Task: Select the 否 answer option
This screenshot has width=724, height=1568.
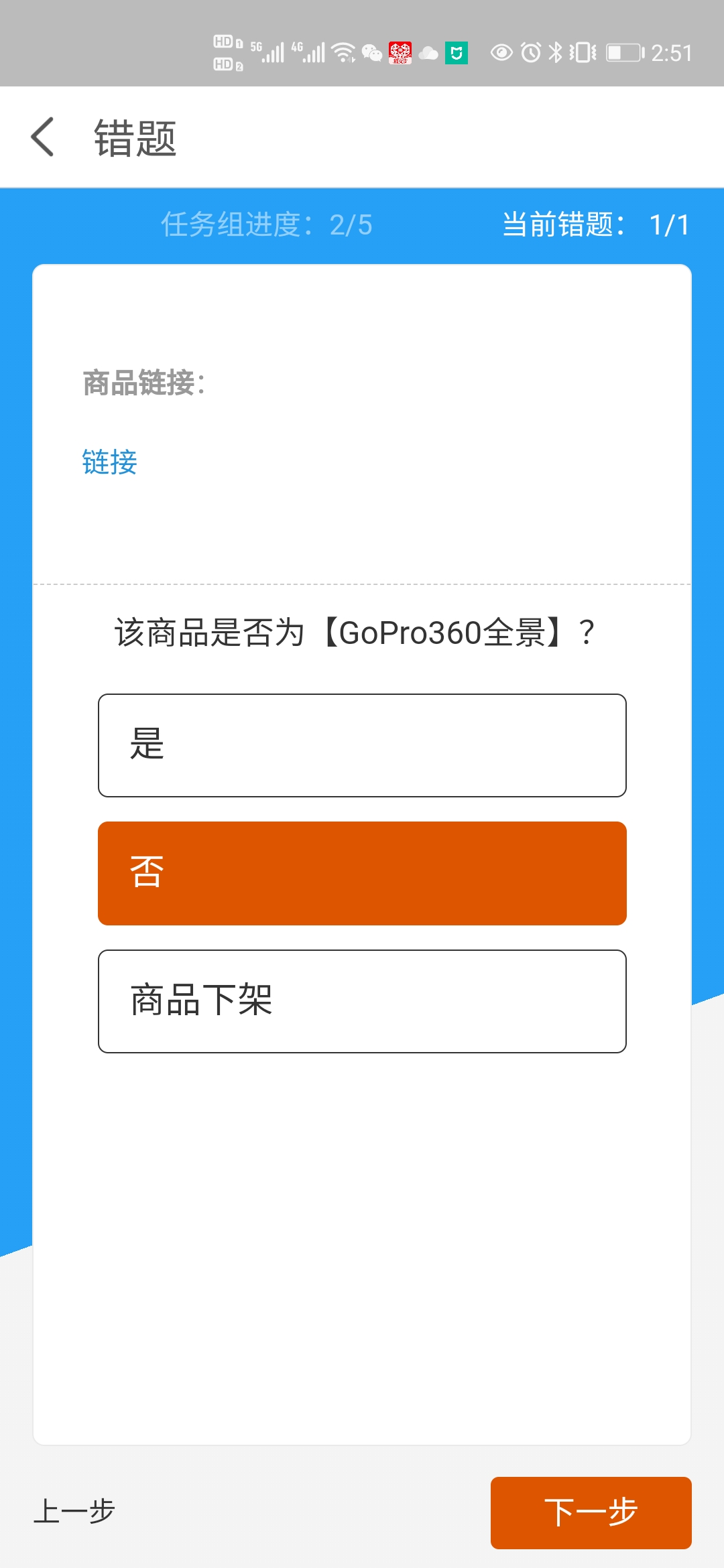Action: tap(362, 872)
